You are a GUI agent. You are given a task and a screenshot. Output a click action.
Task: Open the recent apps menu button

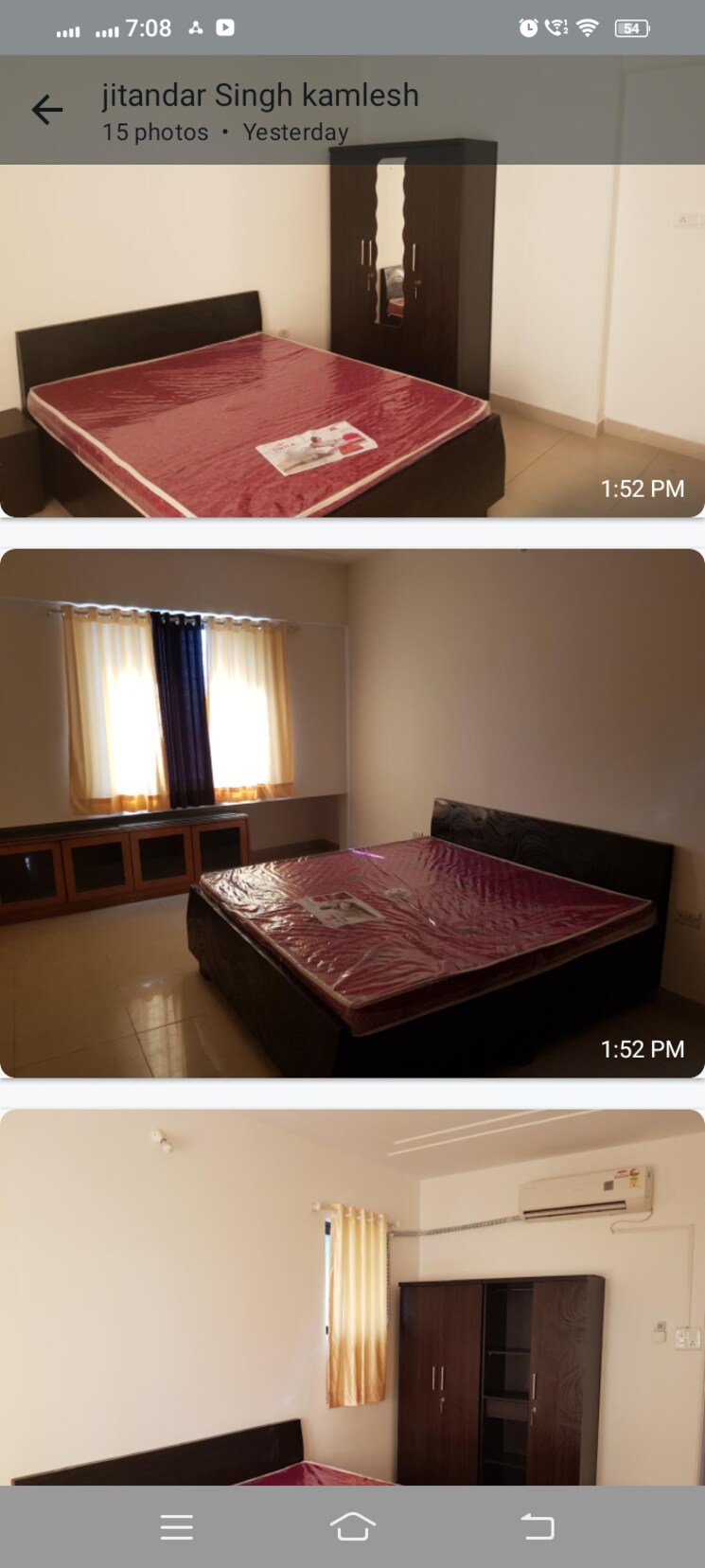click(x=177, y=1526)
